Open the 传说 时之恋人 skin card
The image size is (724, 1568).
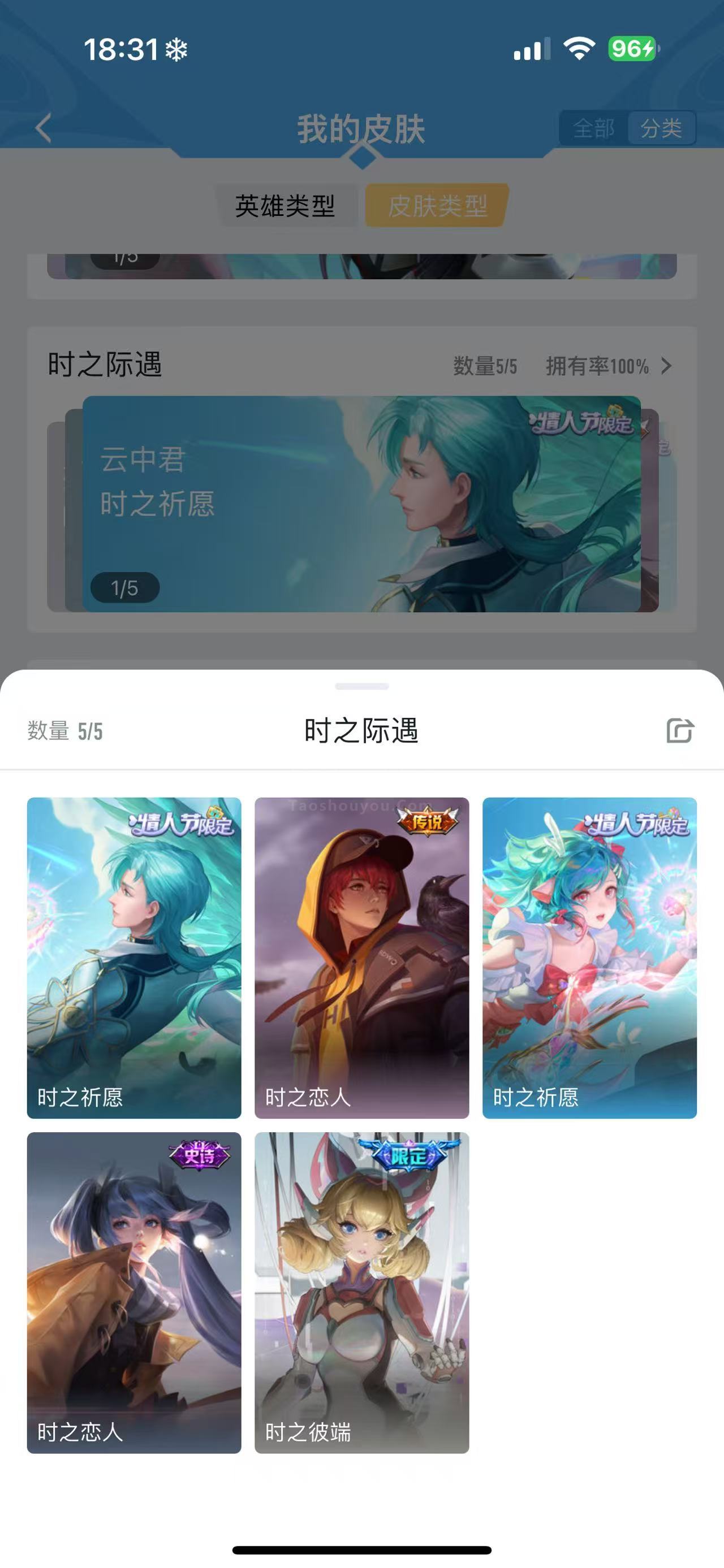click(x=361, y=957)
